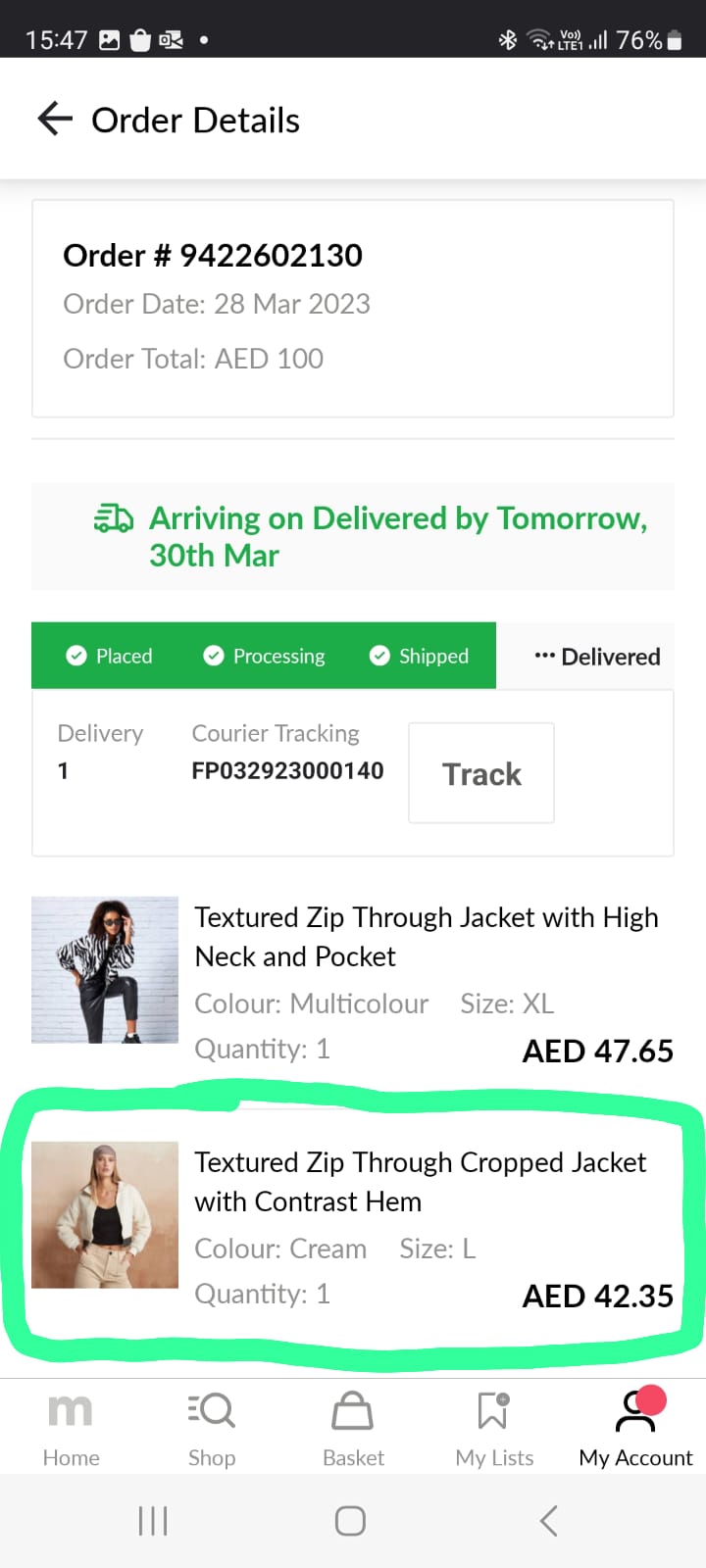Open the system recent apps view
Screen dimensions: 706x1568
pos(153,1521)
